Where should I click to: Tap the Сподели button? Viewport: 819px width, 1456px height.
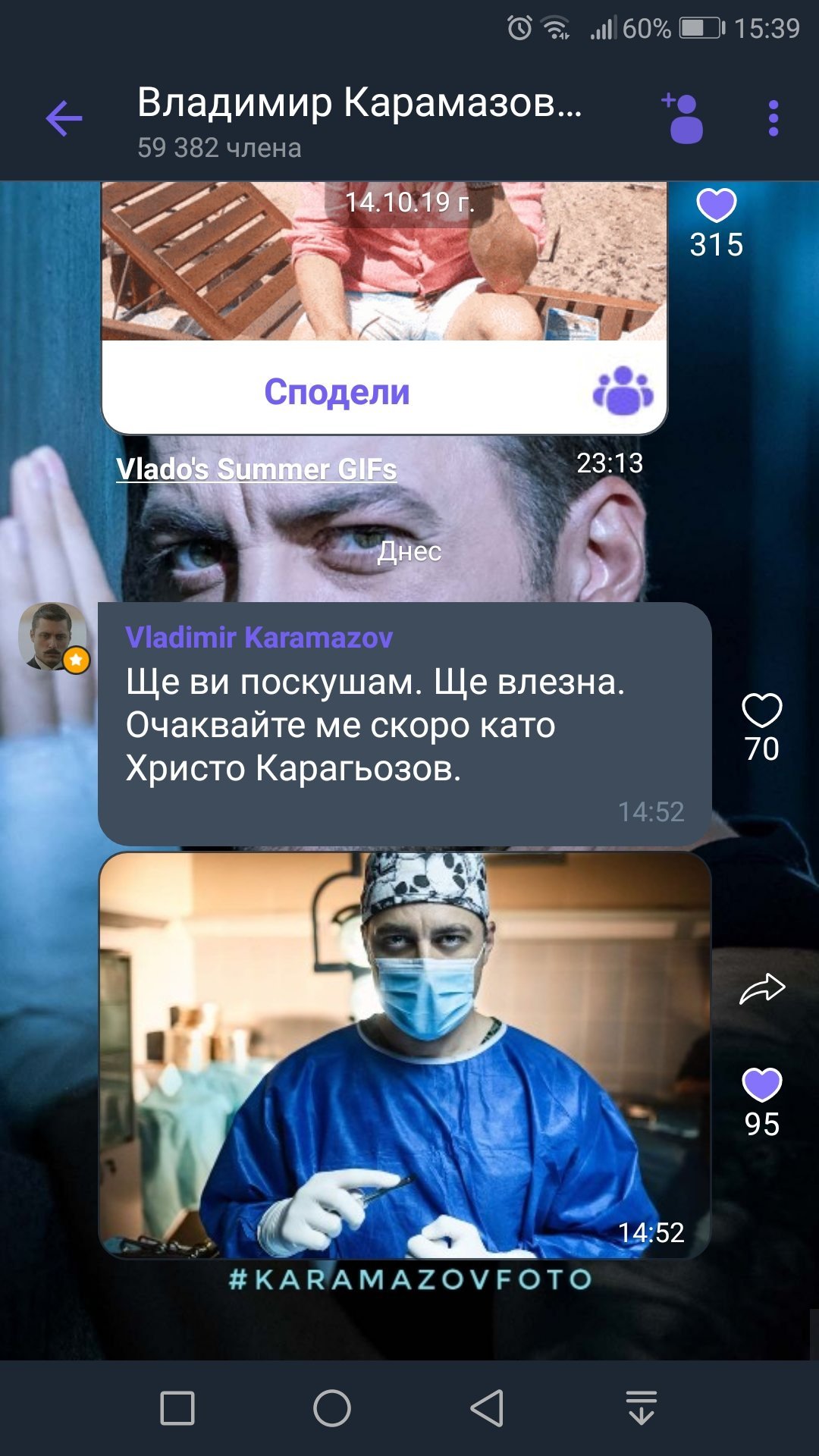[337, 392]
